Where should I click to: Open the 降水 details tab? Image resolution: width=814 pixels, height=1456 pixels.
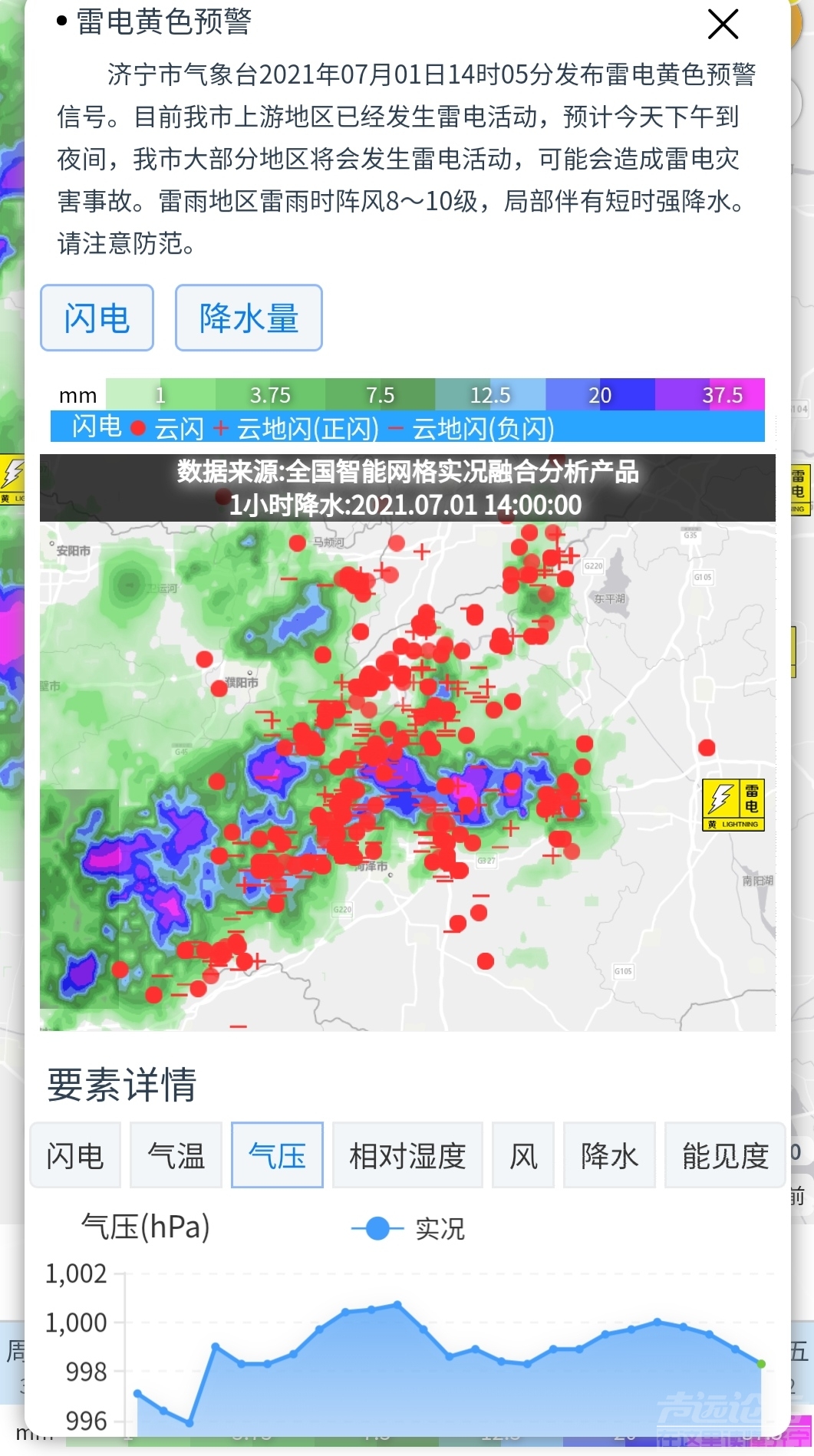coord(609,1155)
